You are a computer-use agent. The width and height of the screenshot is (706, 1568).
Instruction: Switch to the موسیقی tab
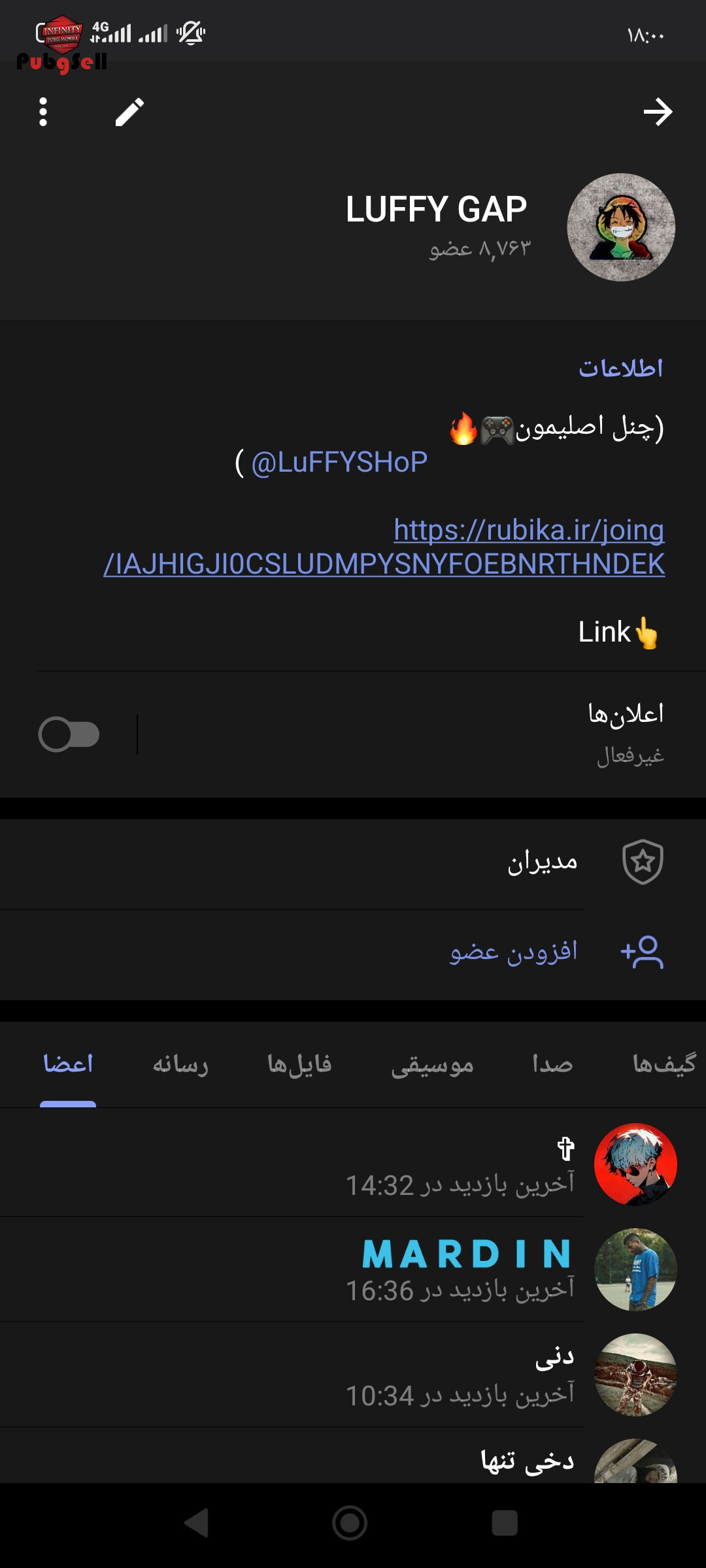(432, 1064)
